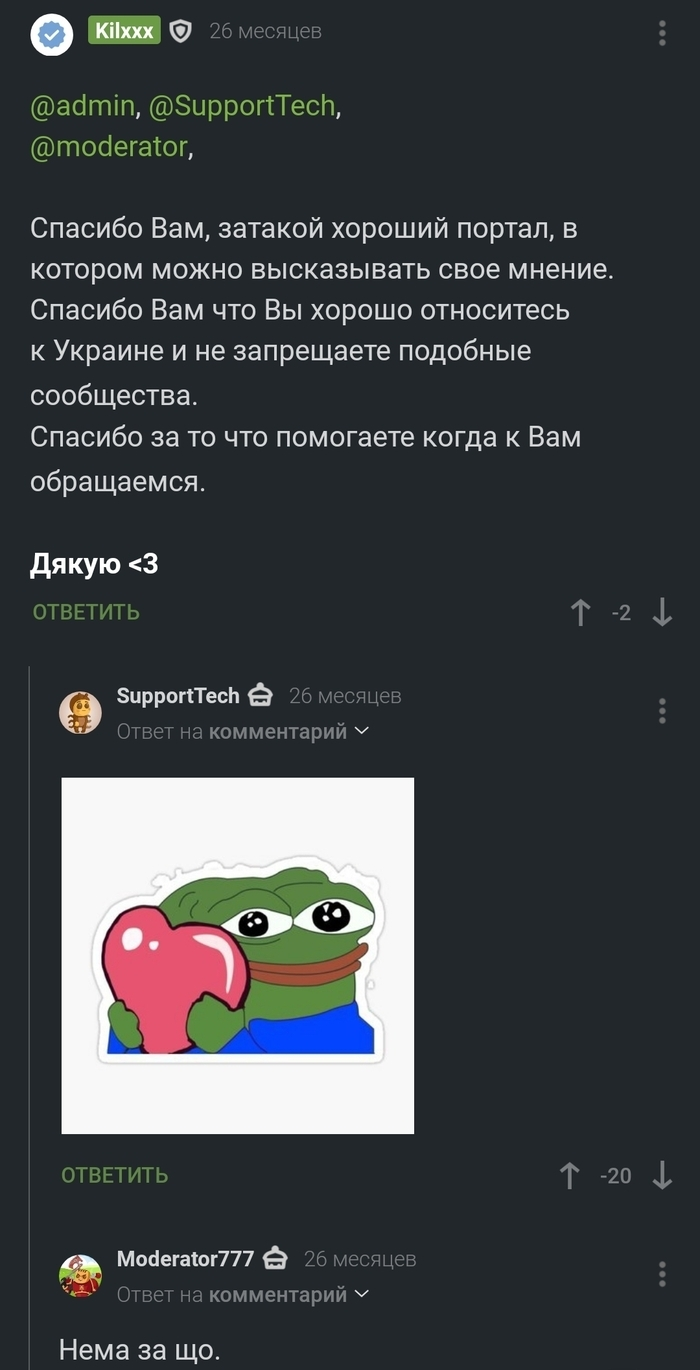The image size is (700, 1370).
Task: Open overflow menu on Kilxxx's comment
Action: [x=662, y=32]
